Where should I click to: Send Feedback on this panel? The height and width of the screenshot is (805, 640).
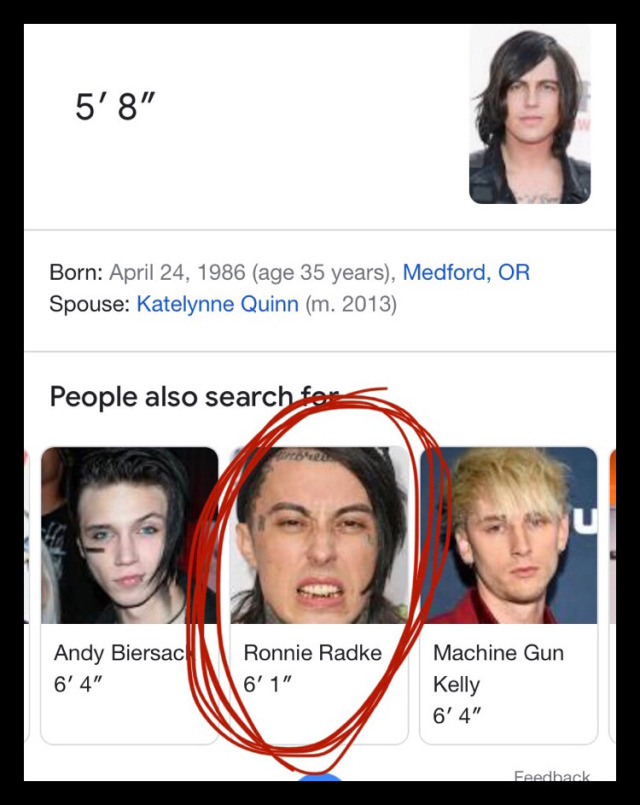[551, 775]
